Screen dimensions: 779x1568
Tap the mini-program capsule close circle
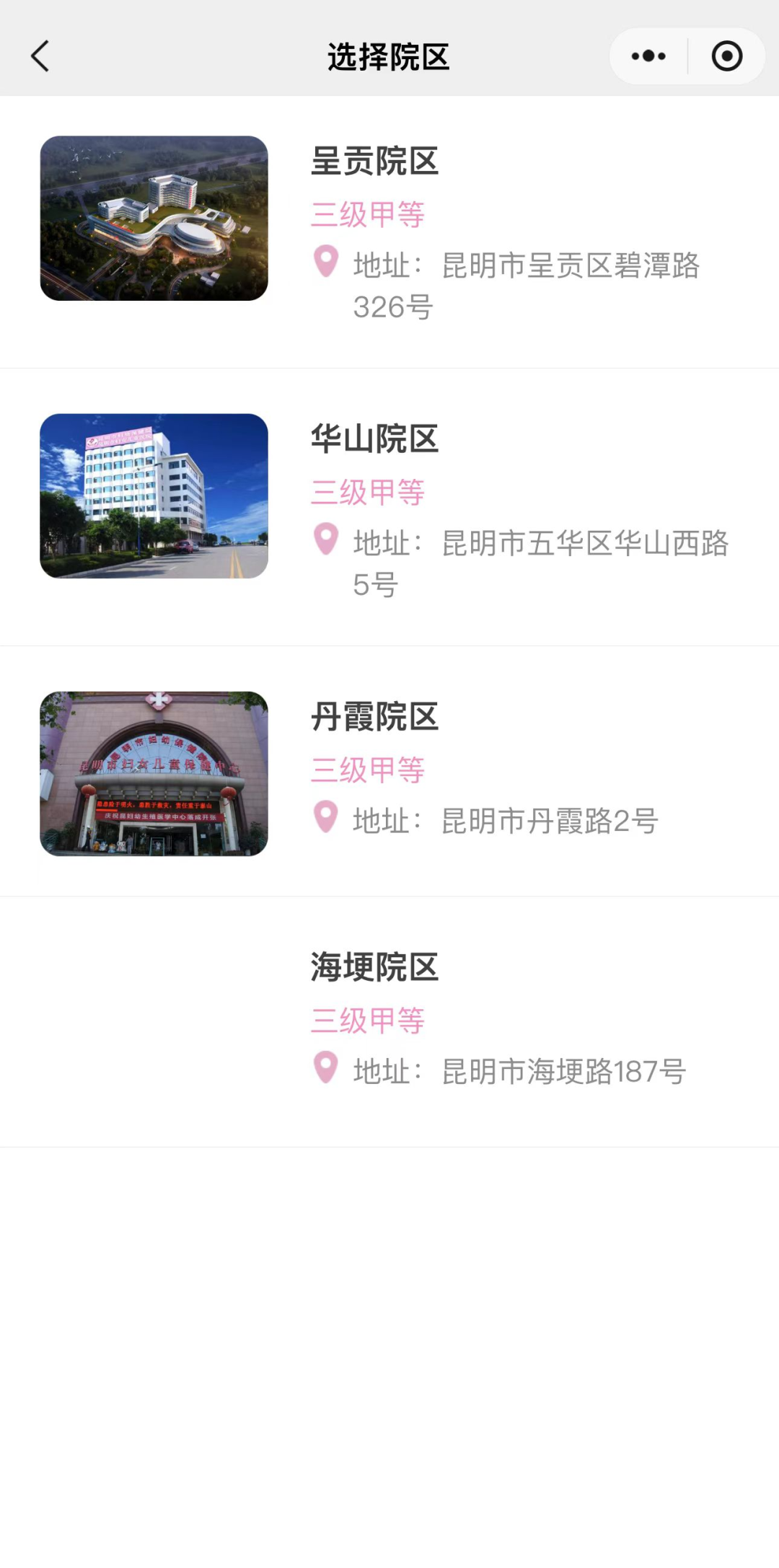coord(728,55)
